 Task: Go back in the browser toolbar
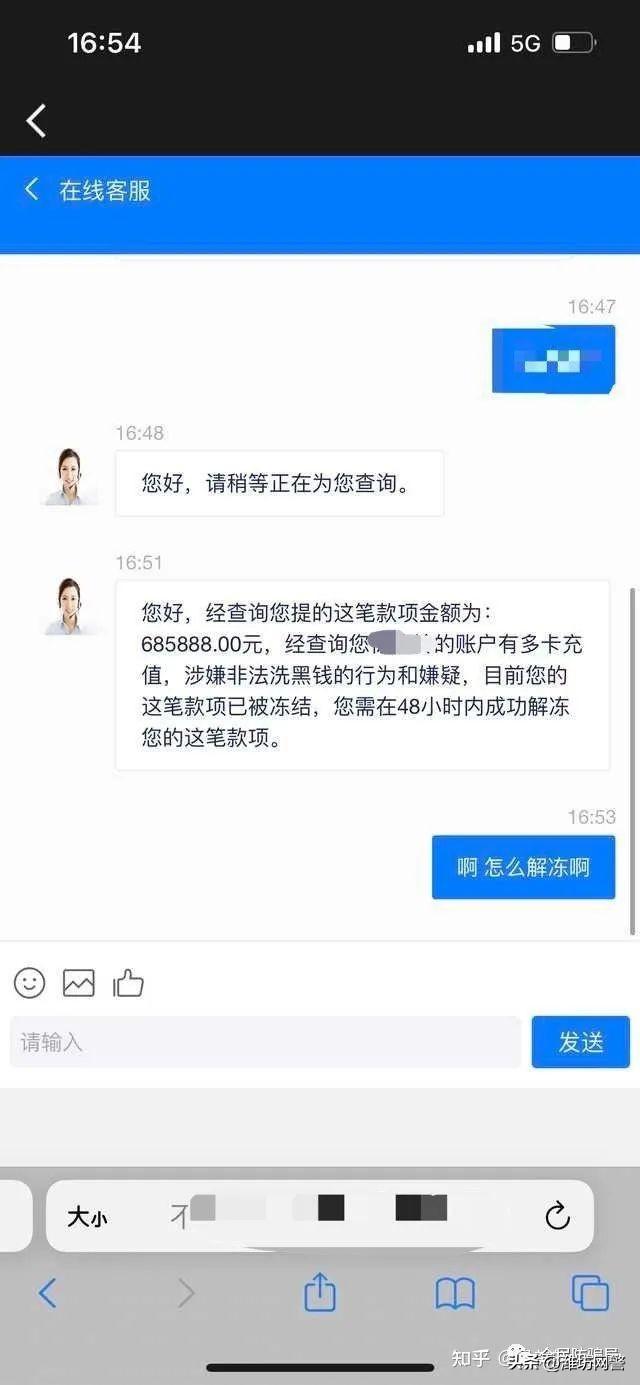(x=47, y=1293)
